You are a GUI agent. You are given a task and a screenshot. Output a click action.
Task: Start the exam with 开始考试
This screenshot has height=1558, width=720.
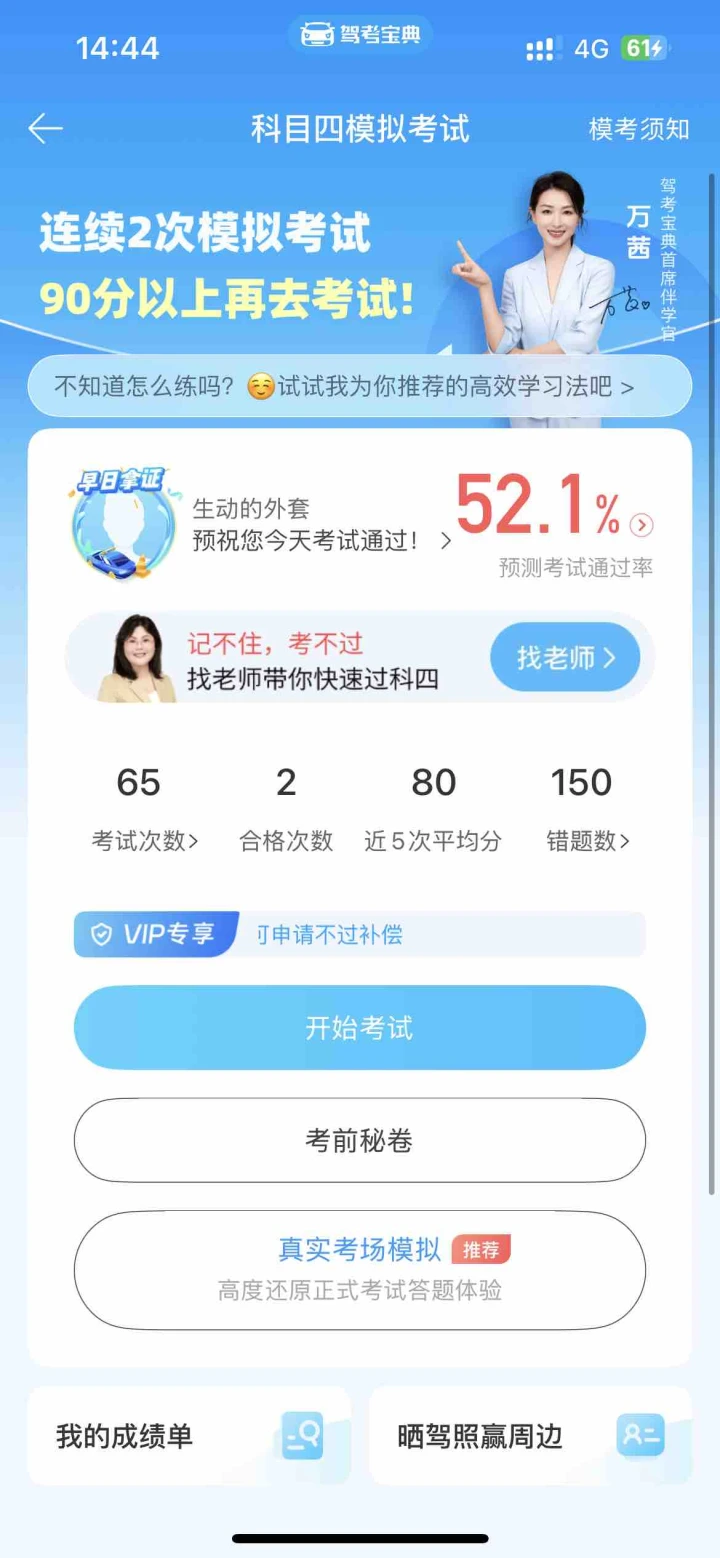click(x=359, y=1028)
